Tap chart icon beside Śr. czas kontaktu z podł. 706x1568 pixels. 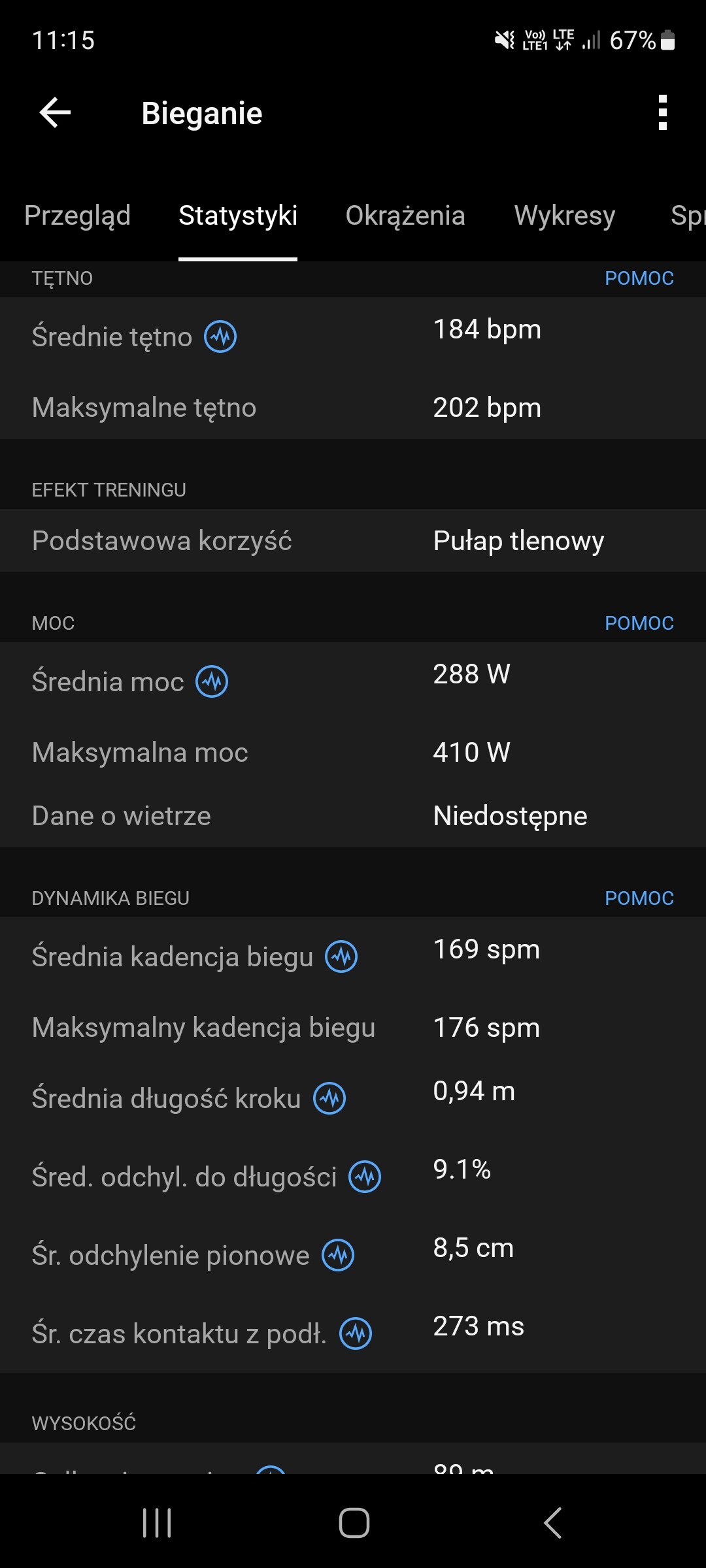click(356, 1334)
